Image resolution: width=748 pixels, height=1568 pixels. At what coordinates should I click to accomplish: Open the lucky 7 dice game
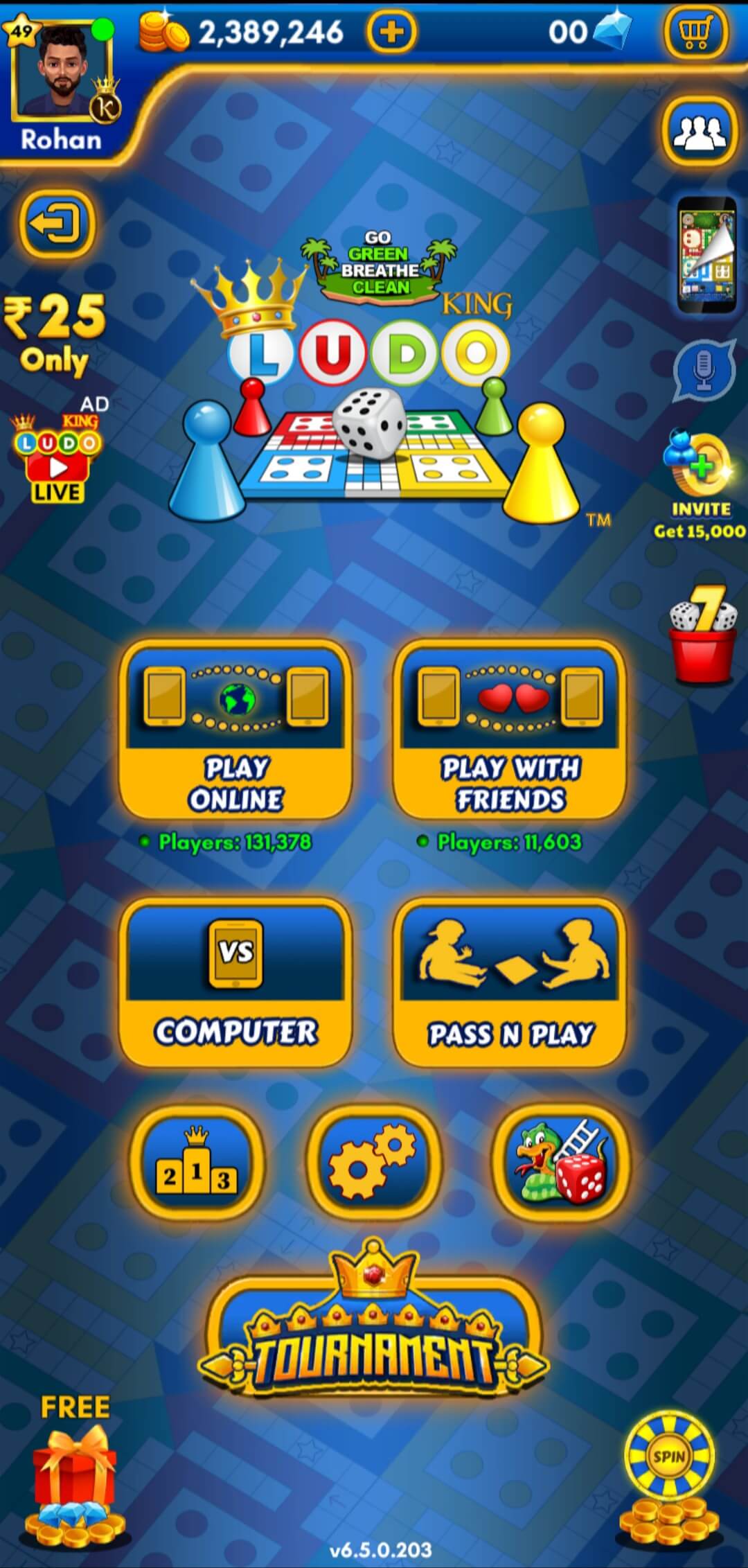[x=703, y=634]
